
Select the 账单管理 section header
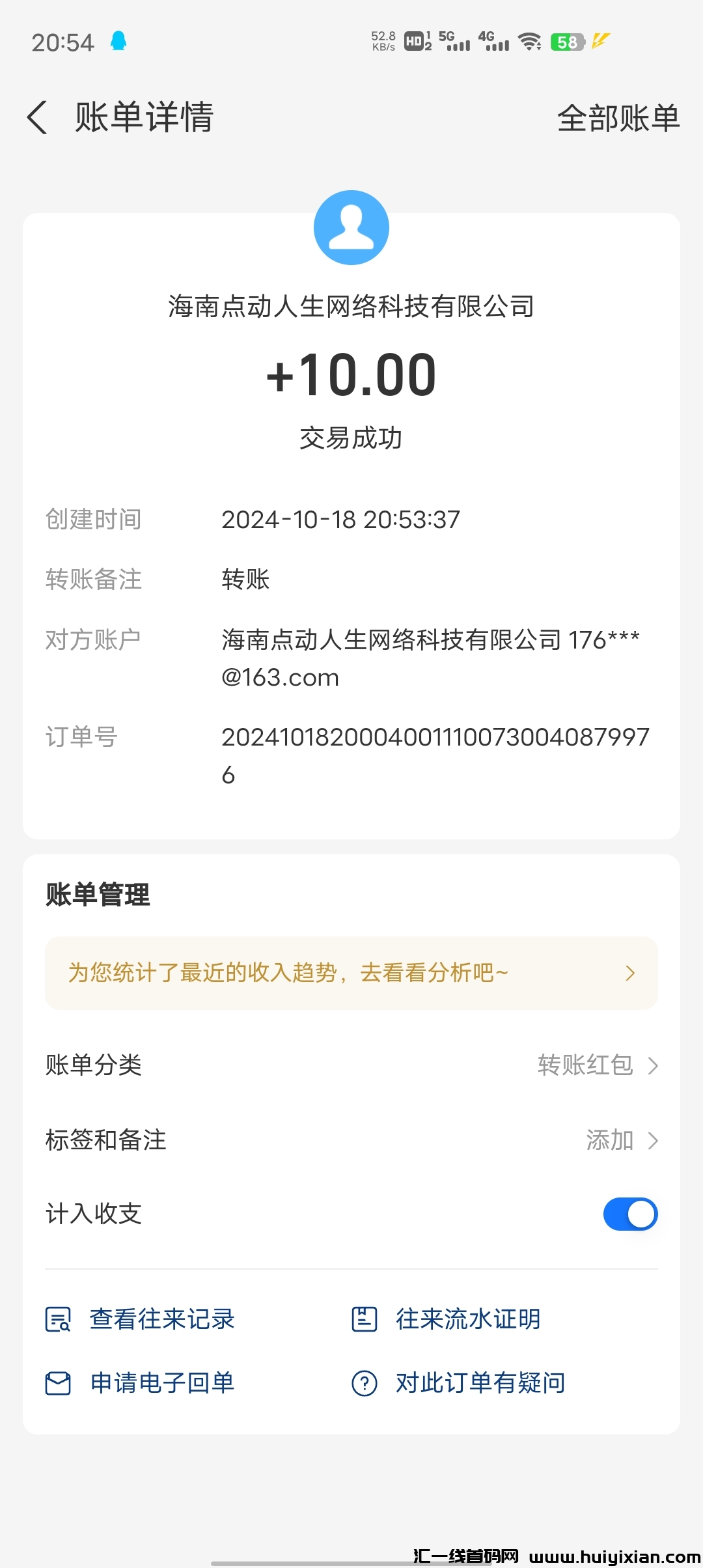[98, 895]
